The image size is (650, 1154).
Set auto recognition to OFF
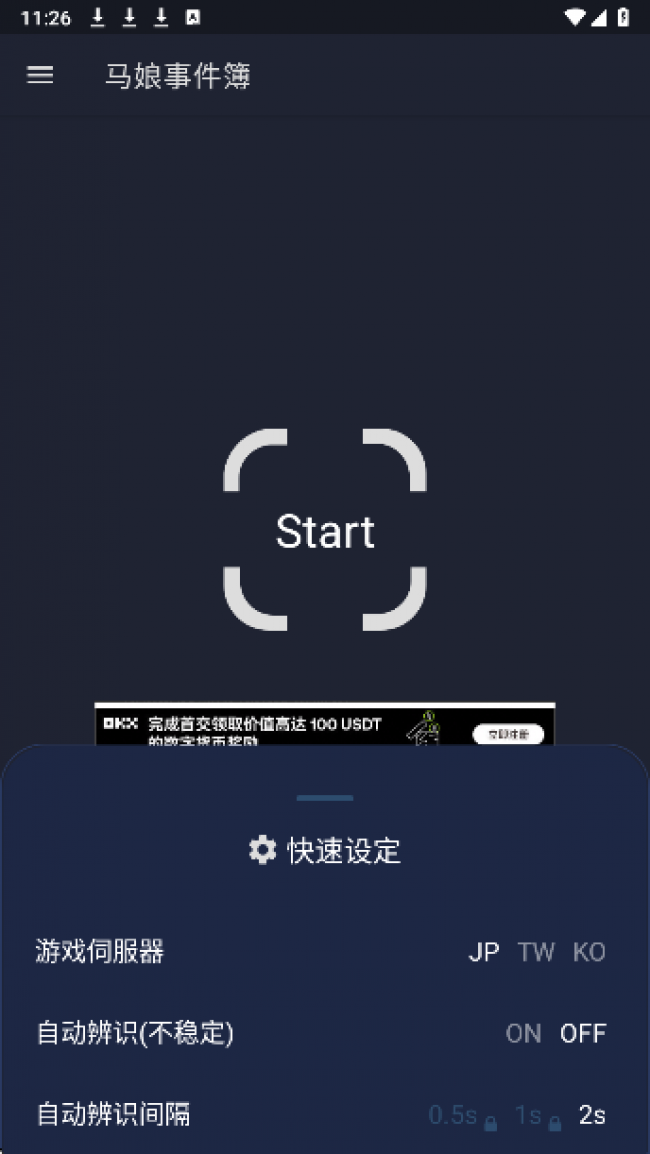[583, 1033]
